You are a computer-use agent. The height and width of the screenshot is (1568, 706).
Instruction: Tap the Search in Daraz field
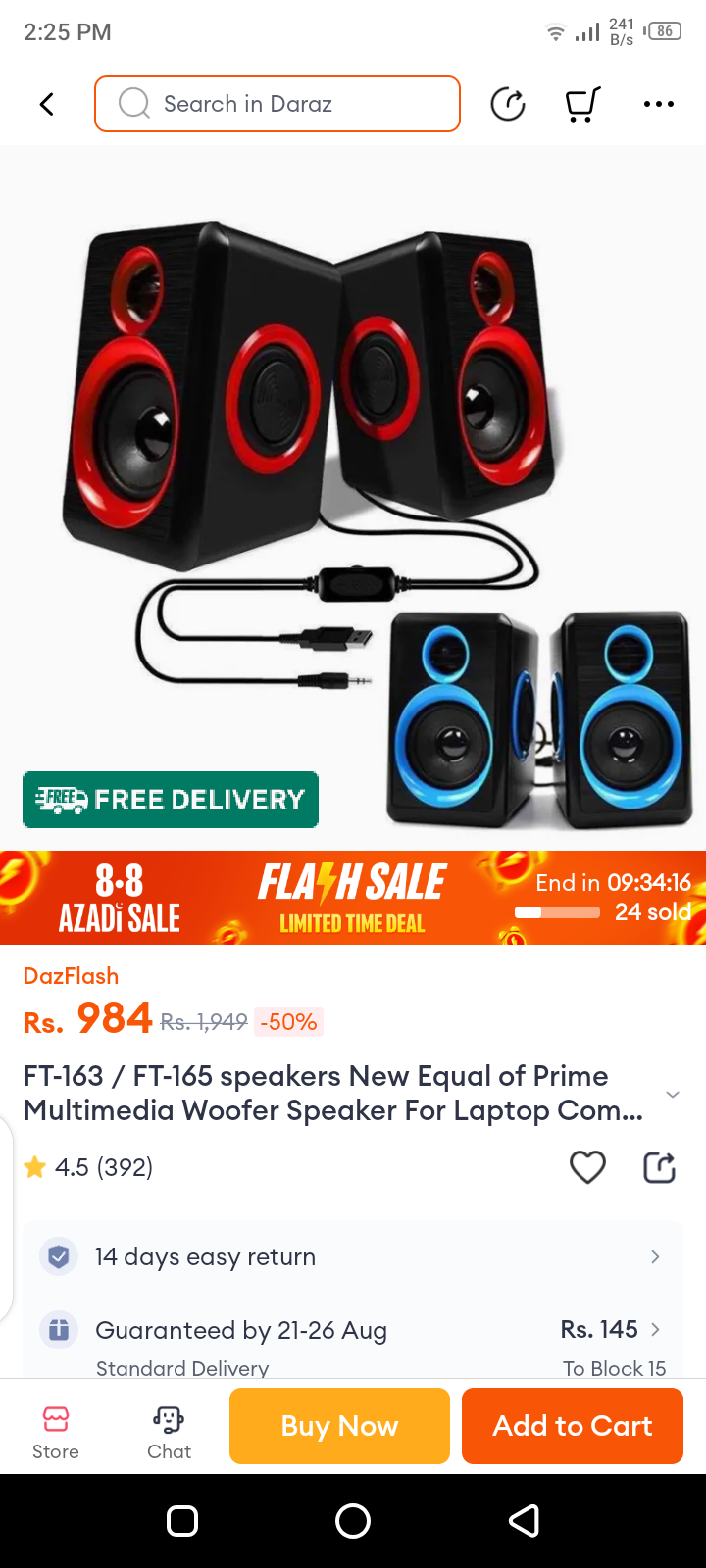277,104
